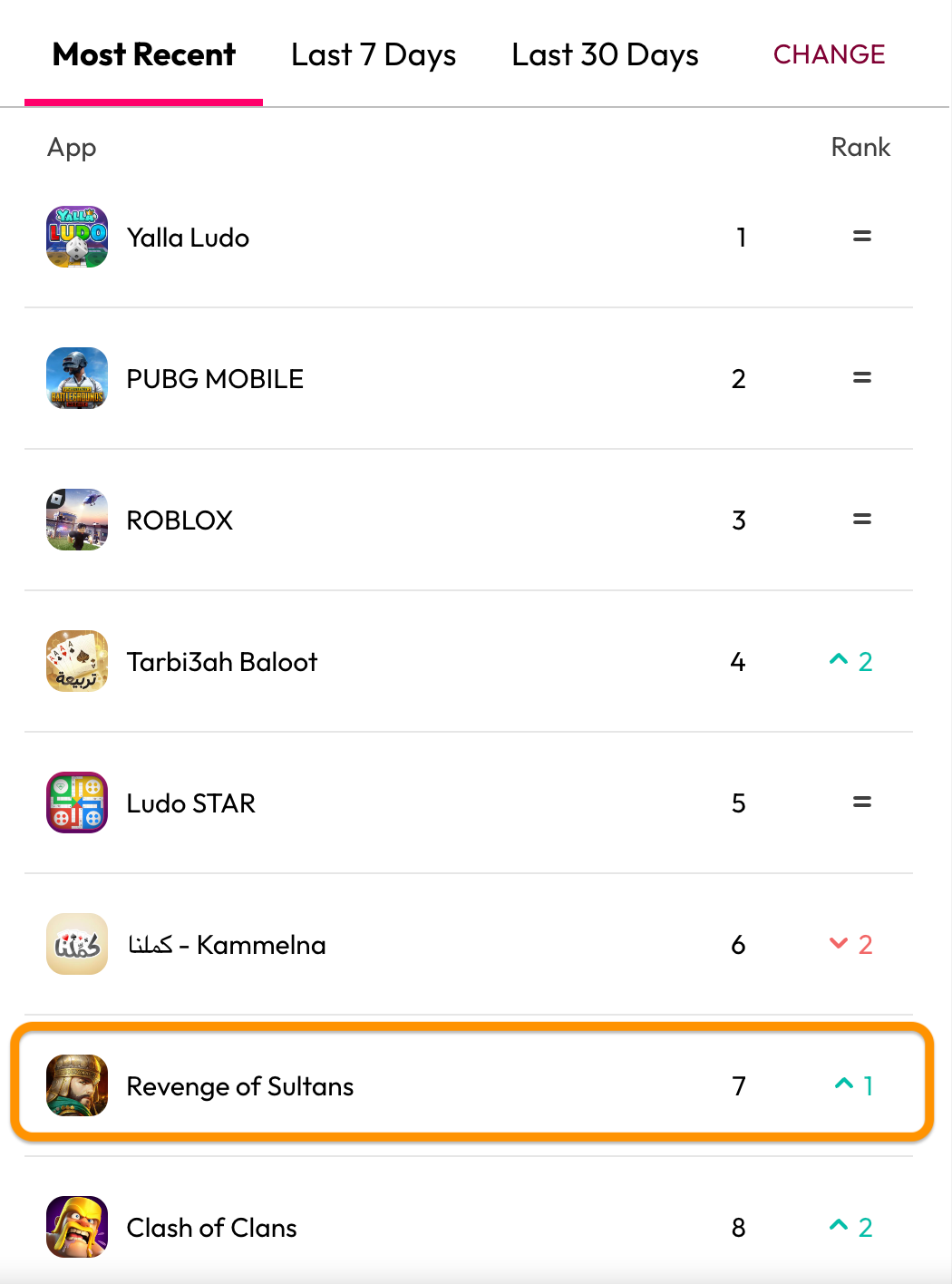Open Tarbi3ah Baloot app entry
The width and height of the screenshot is (952, 1284).
click(222, 662)
